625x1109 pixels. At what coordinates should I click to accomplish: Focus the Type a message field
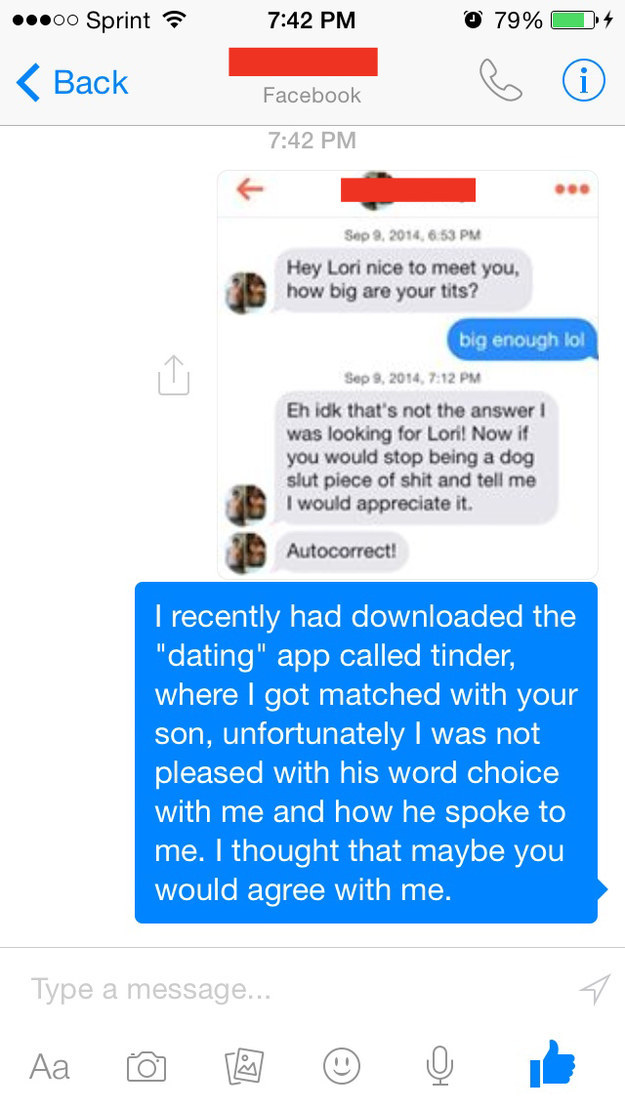pyautogui.click(x=297, y=988)
